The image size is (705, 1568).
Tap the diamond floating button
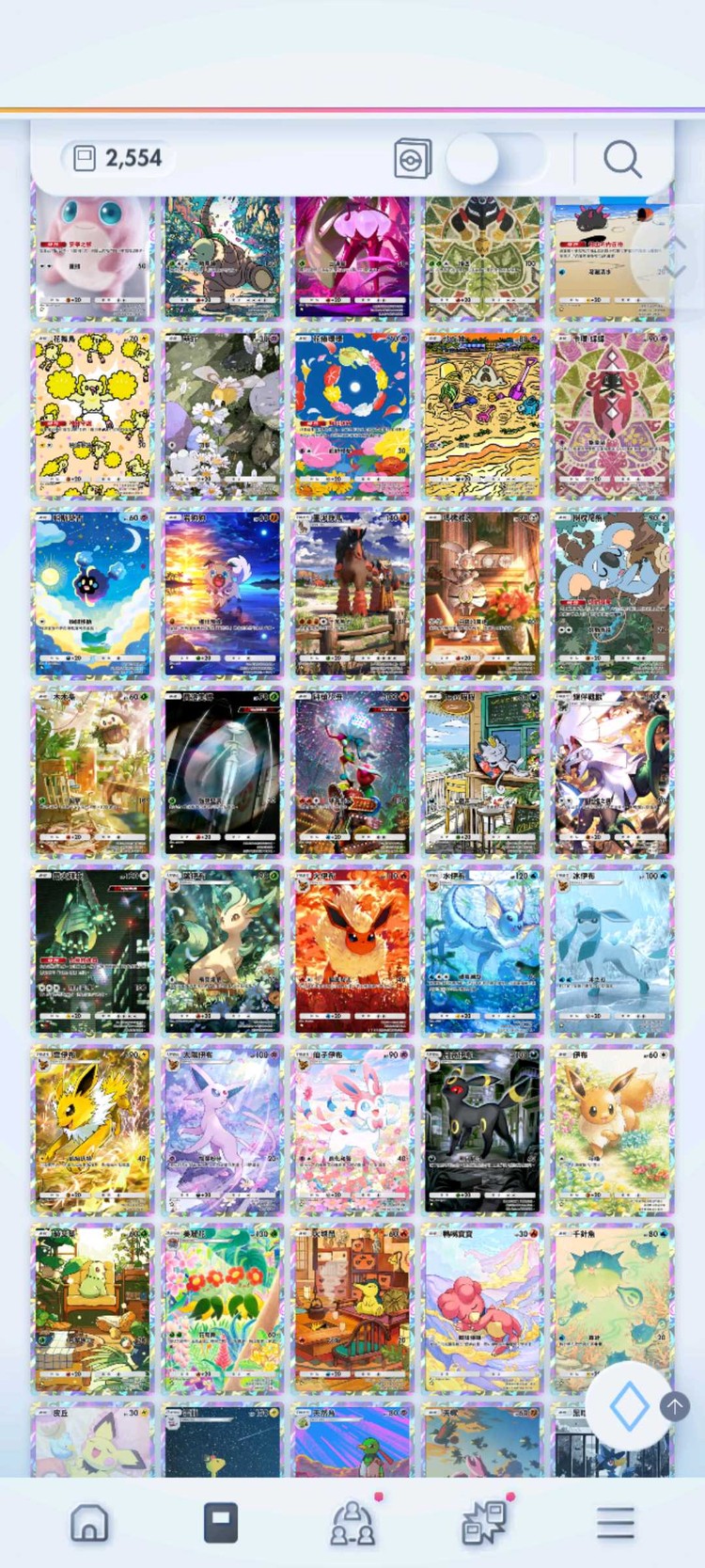point(629,1407)
